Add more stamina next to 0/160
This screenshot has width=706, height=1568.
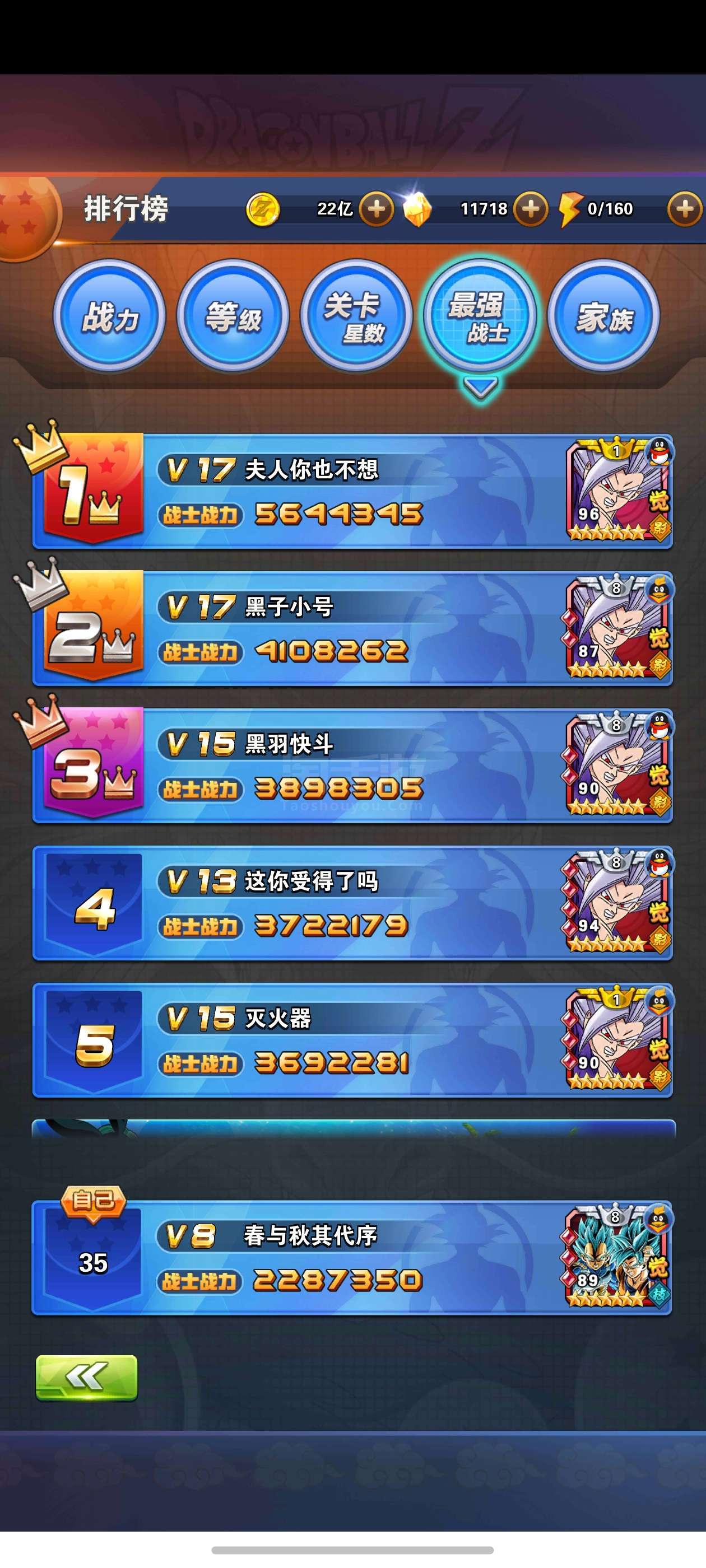(x=685, y=209)
